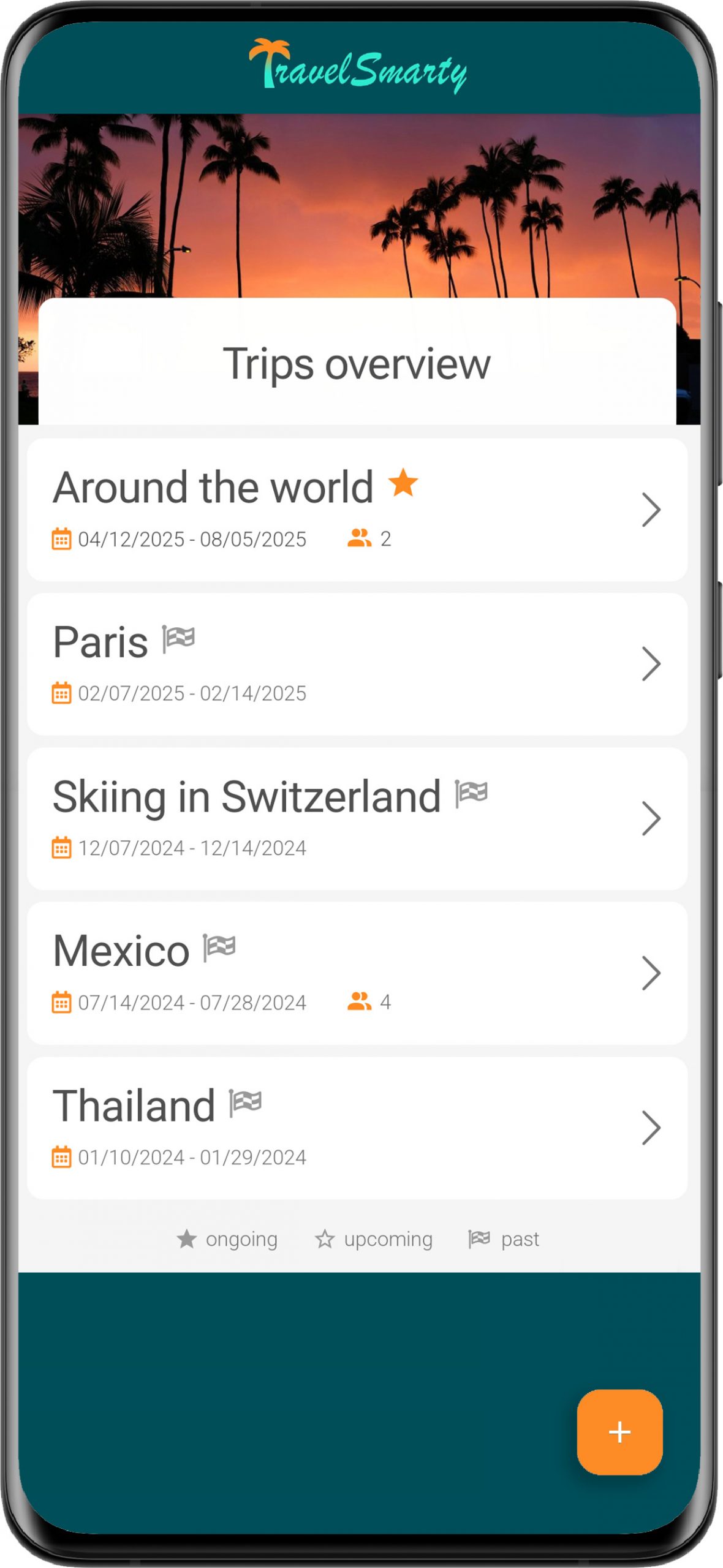
Task: Select the Skiing in Switzerland trip
Action: pos(357,818)
